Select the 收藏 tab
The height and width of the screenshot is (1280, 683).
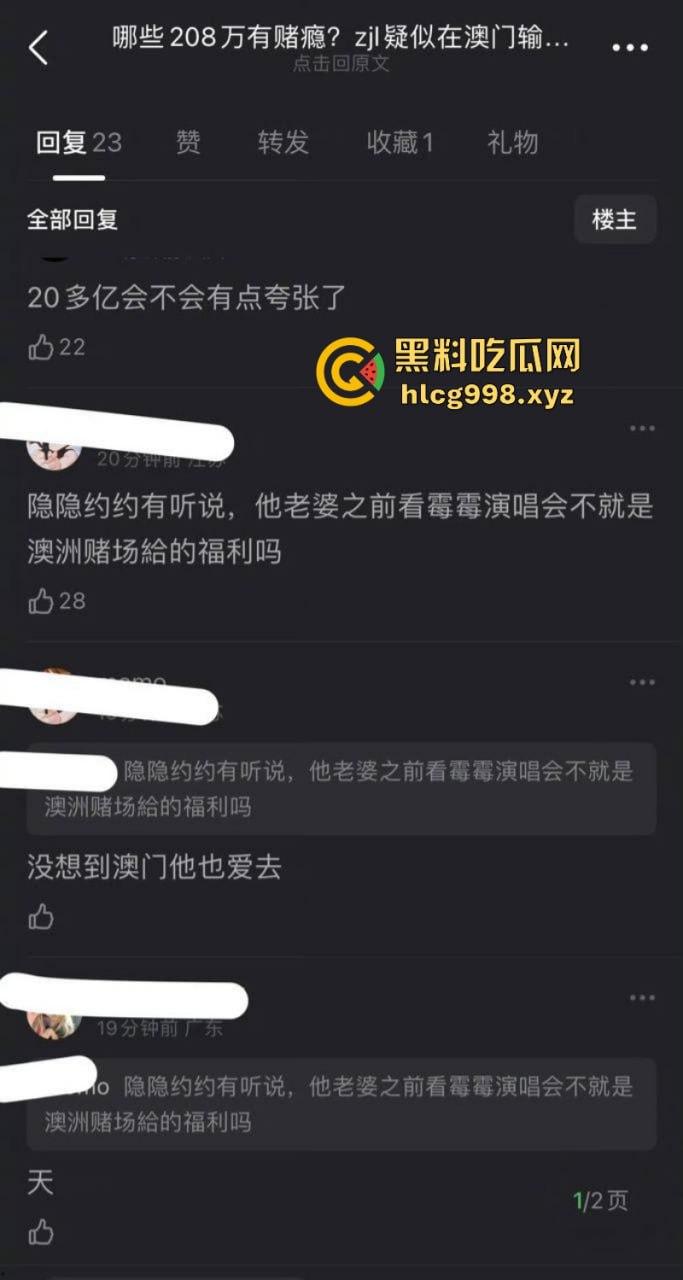[399, 143]
